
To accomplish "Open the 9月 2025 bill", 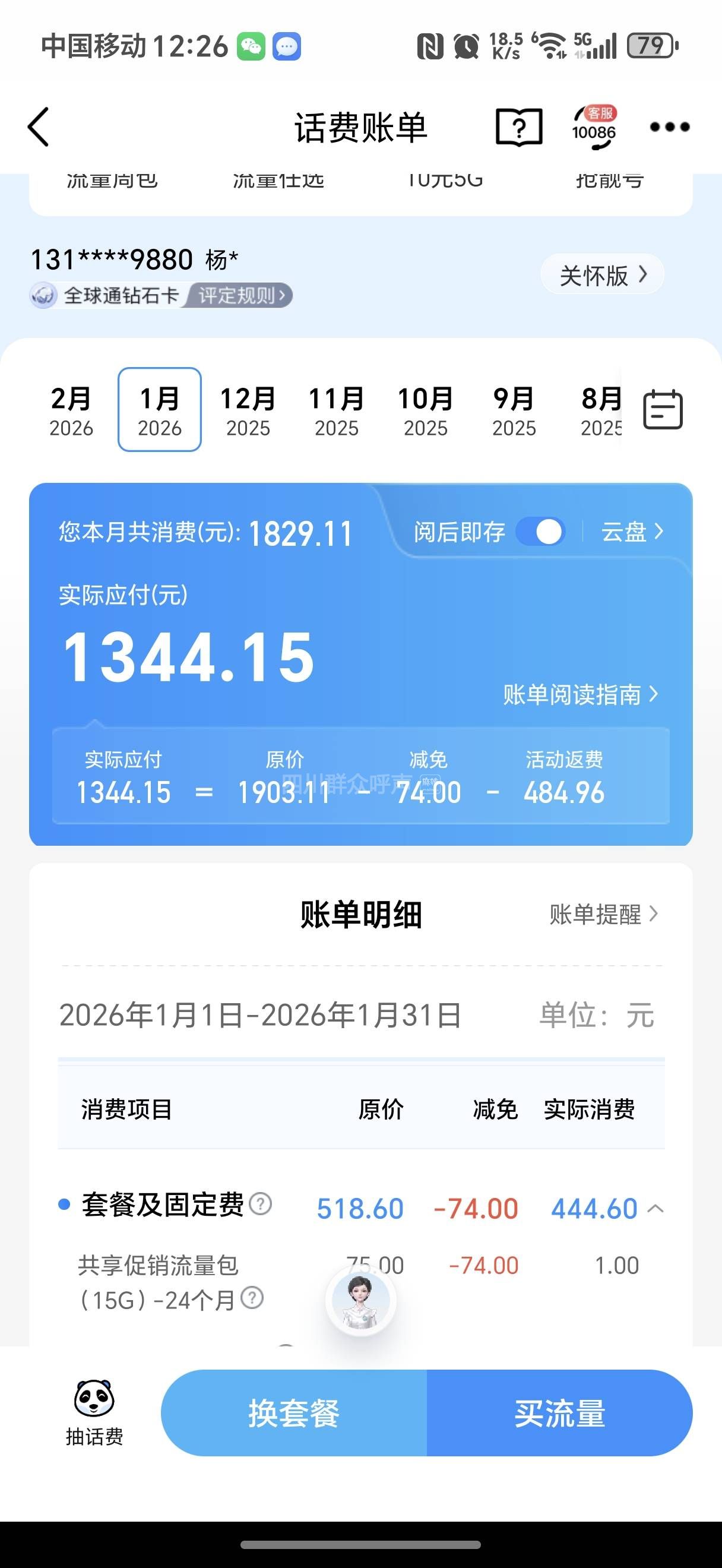I will point(514,410).
